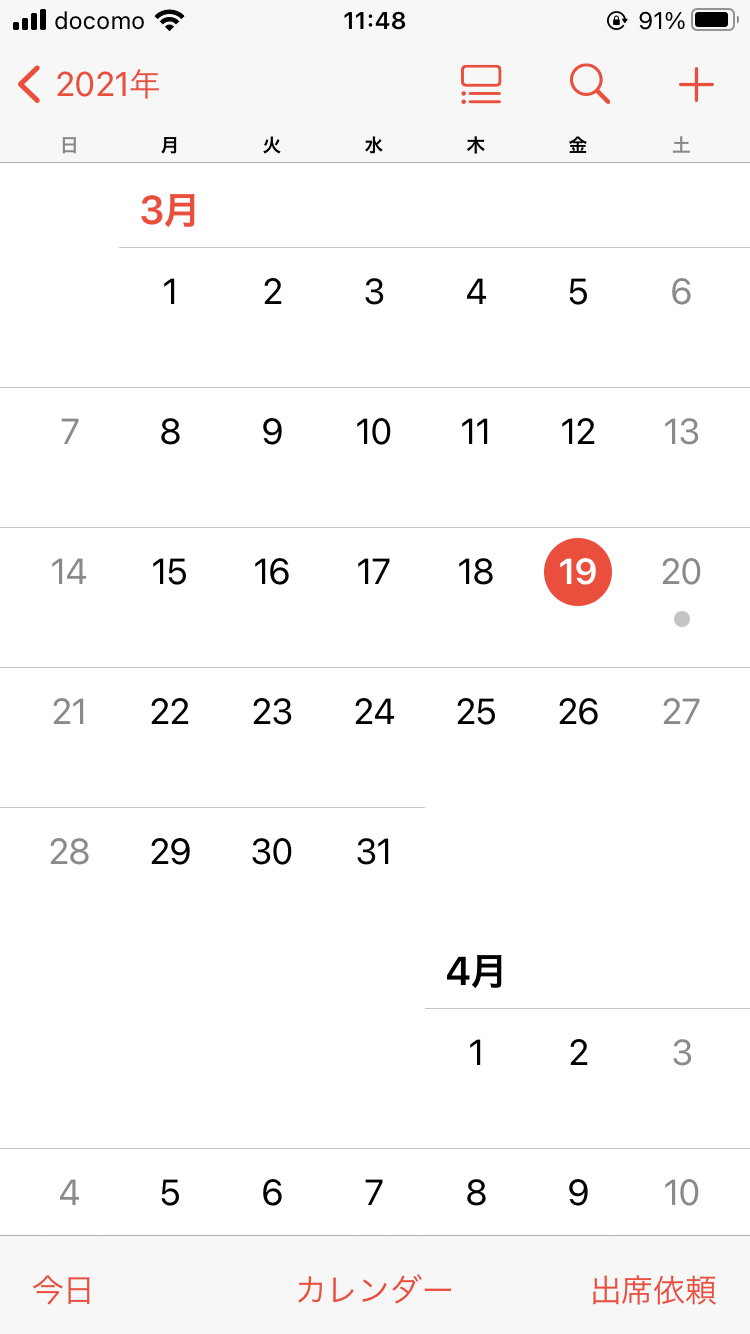Select March 1 in the calendar

pos(170,292)
